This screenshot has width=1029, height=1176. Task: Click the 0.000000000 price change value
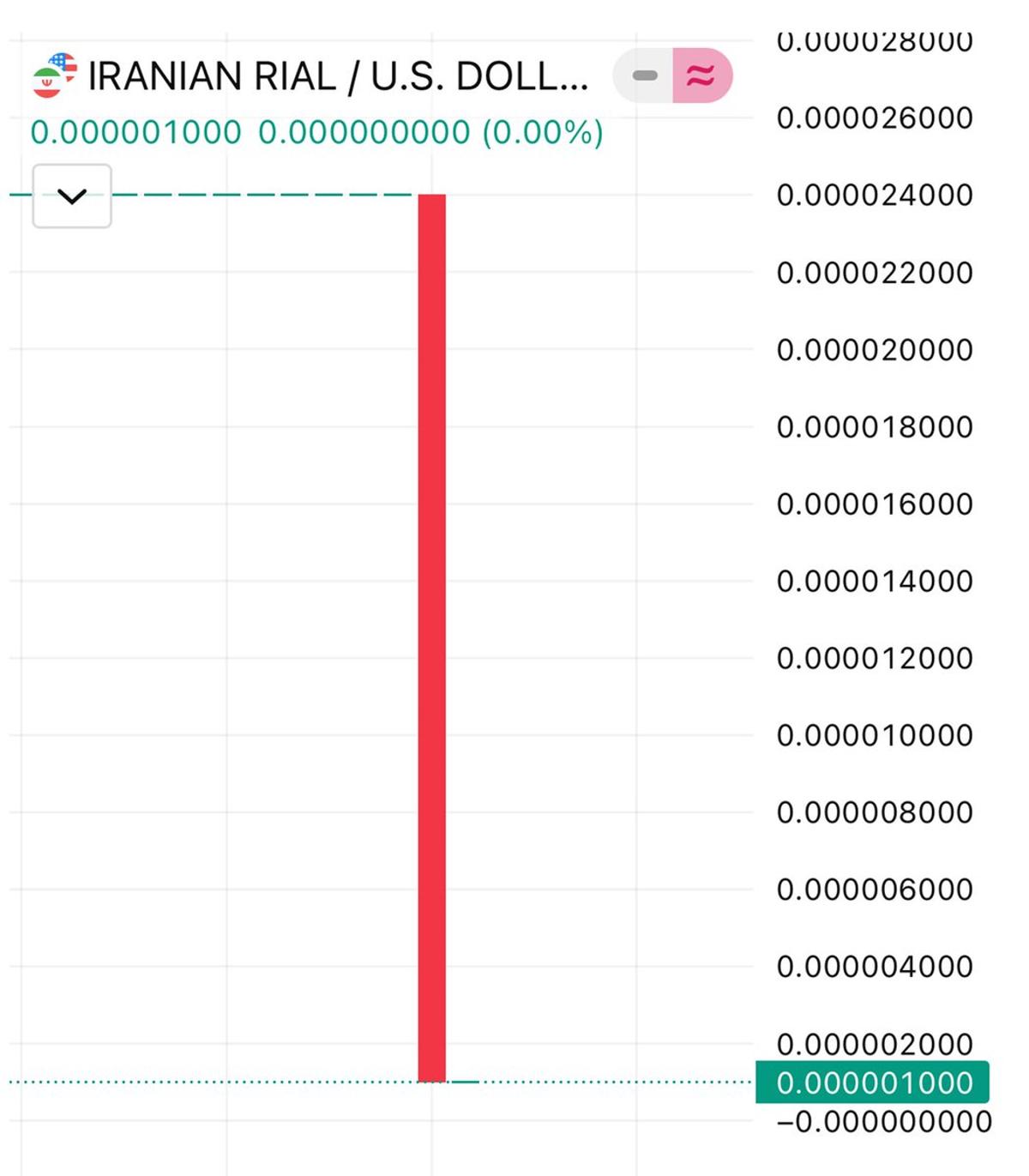click(x=364, y=135)
